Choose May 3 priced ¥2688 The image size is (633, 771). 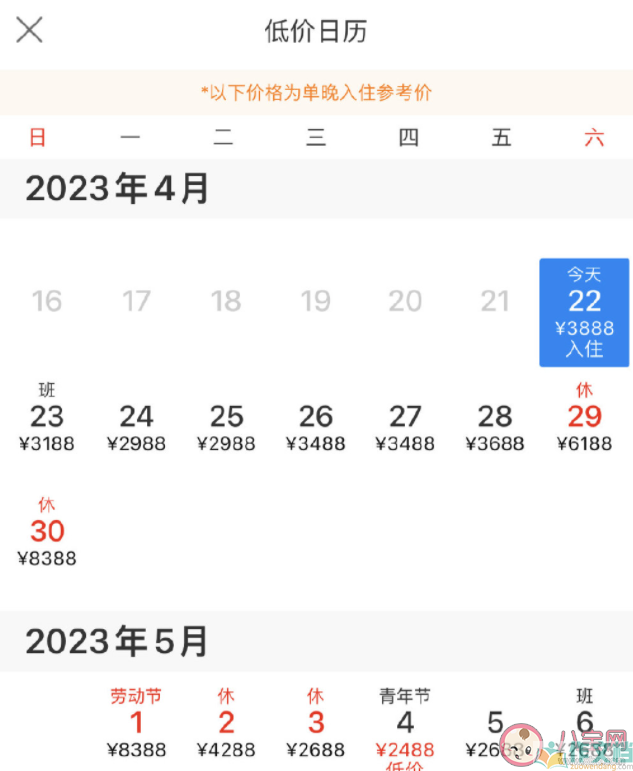tap(316, 725)
